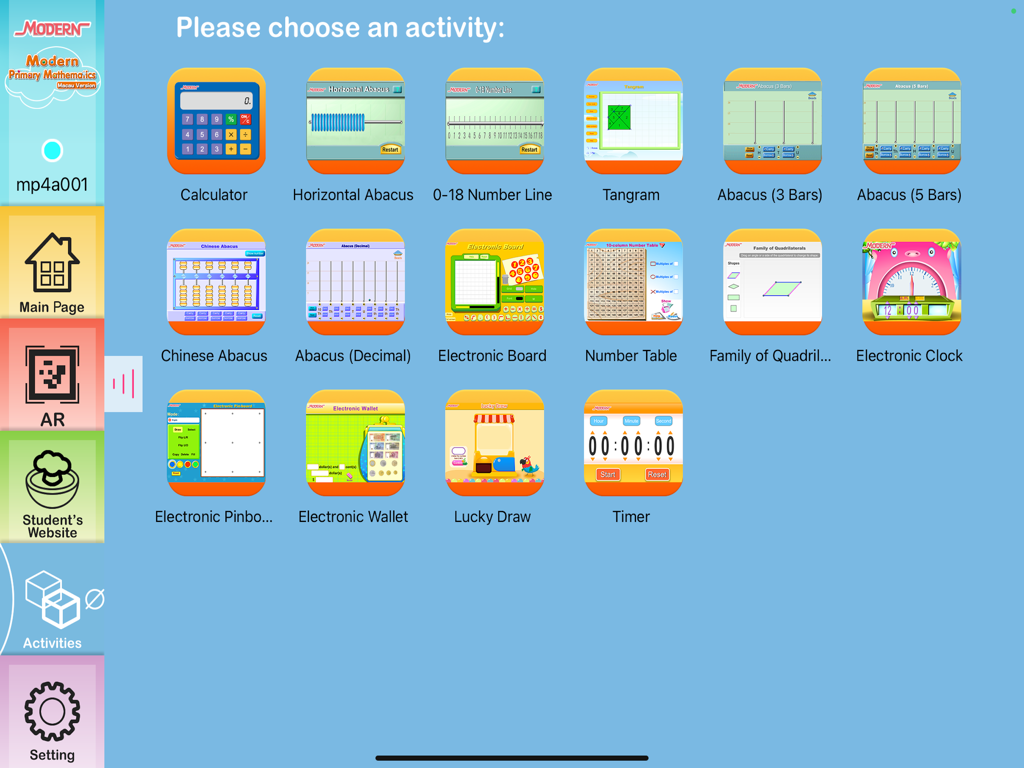The height and width of the screenshot is (768, 1024).
Task: Open the 0-18 Number Line activity
Action: pos(494,122)
